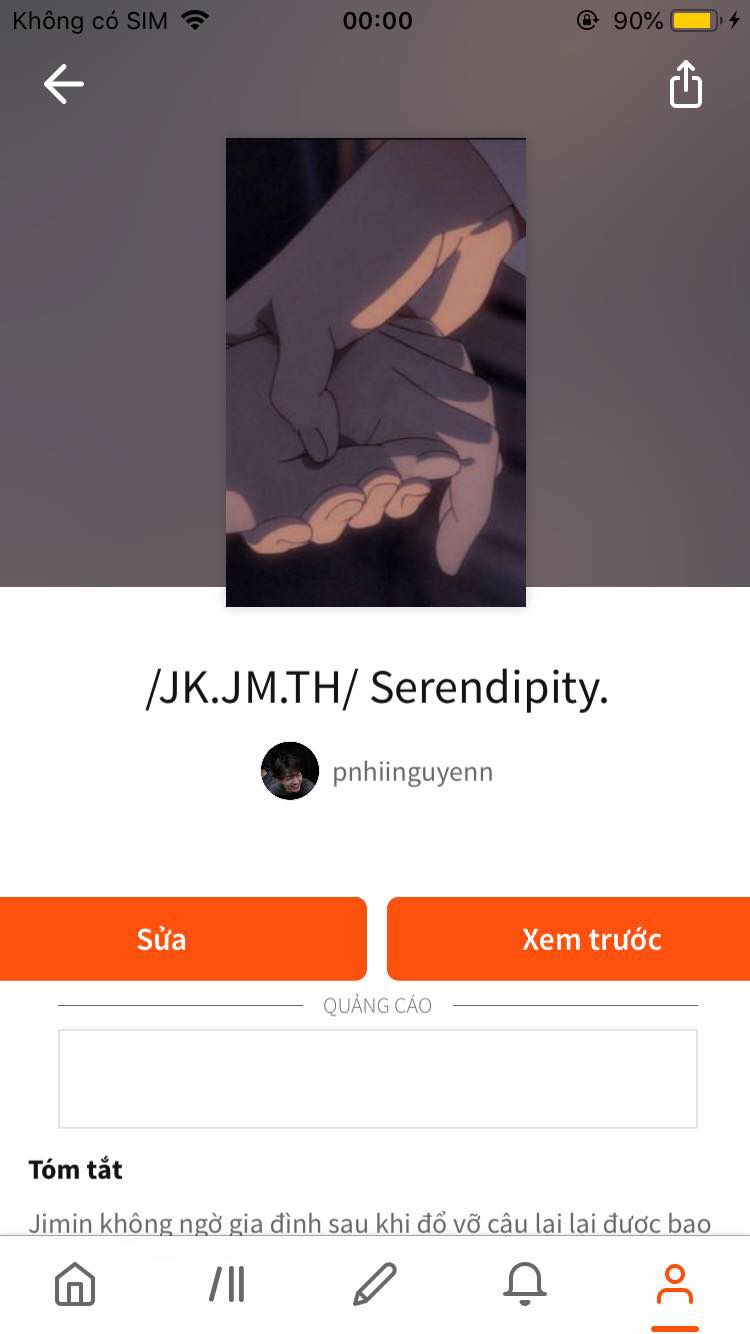Open the notifications bell tab
The image size is (750, 1334).
(525, 1284)
